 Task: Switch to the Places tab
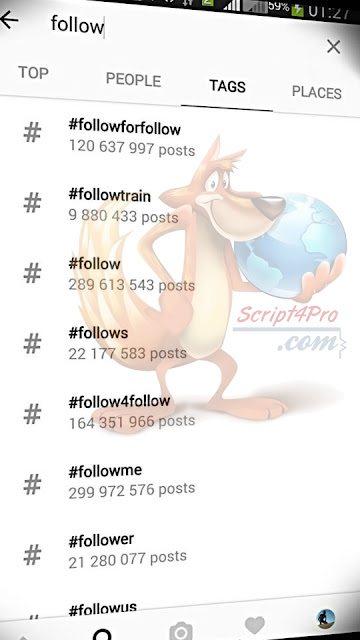pyautogui.click(x=317, y=92)
